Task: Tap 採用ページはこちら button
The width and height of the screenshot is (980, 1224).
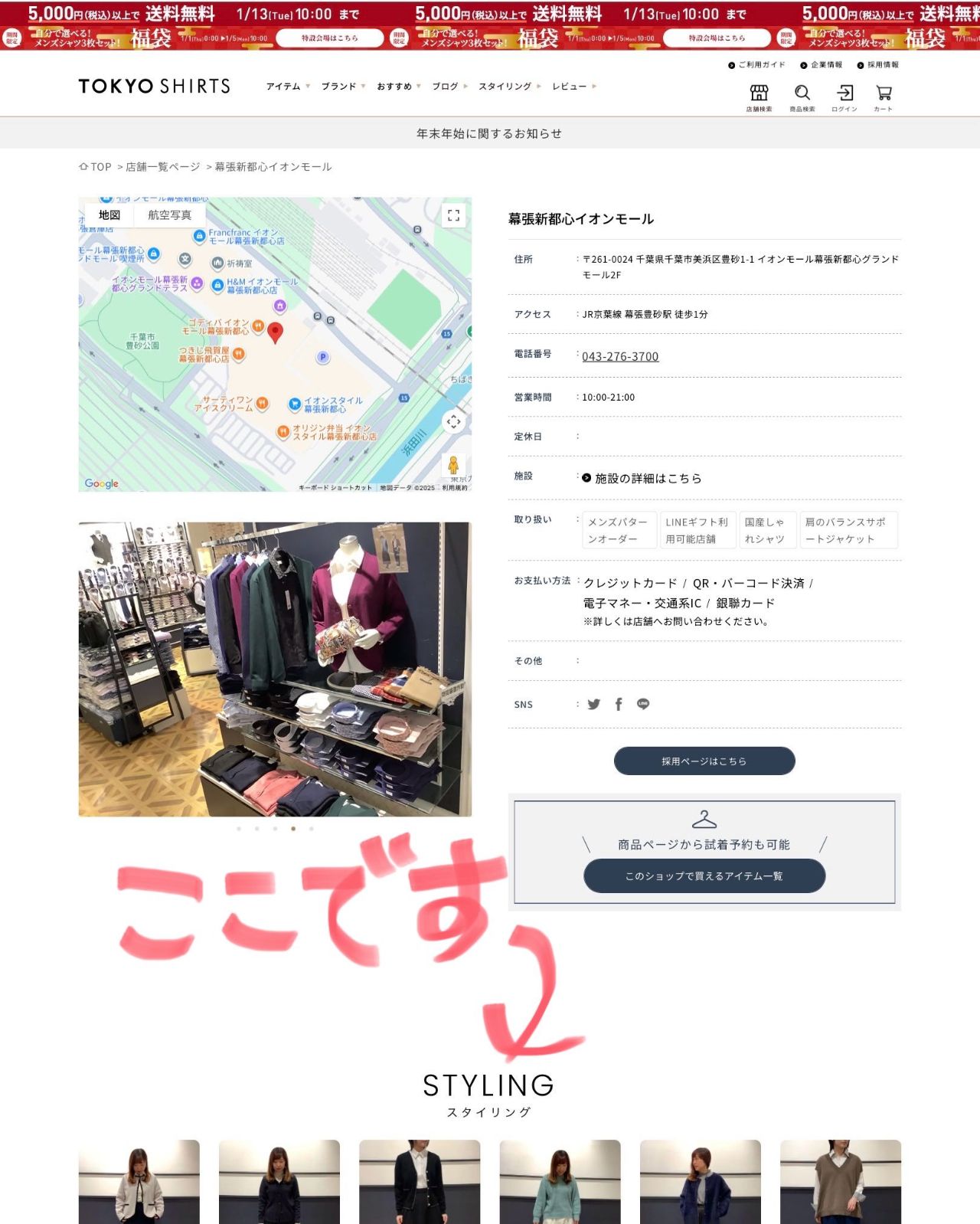Action: pyautogui.click(x=704, y=761)
